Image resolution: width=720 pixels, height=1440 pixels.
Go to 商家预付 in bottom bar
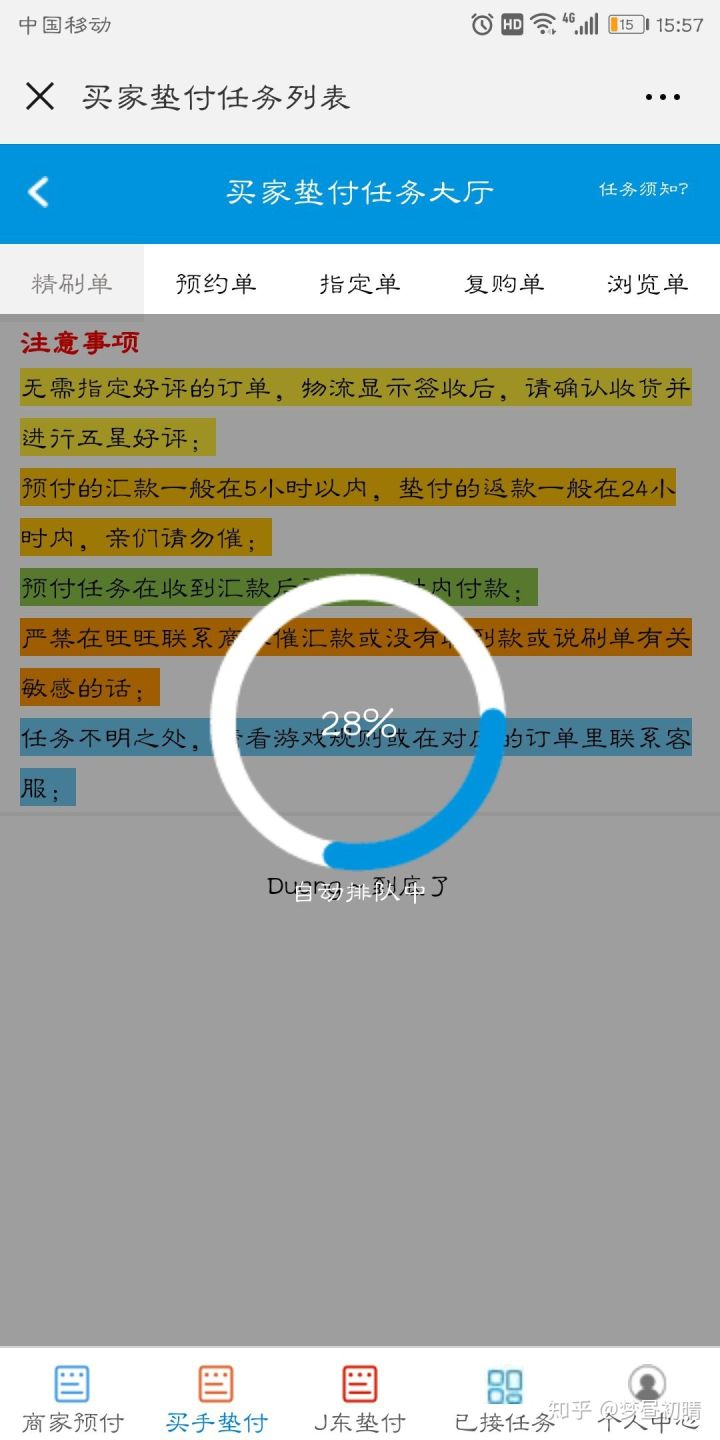pos(72,1398)
